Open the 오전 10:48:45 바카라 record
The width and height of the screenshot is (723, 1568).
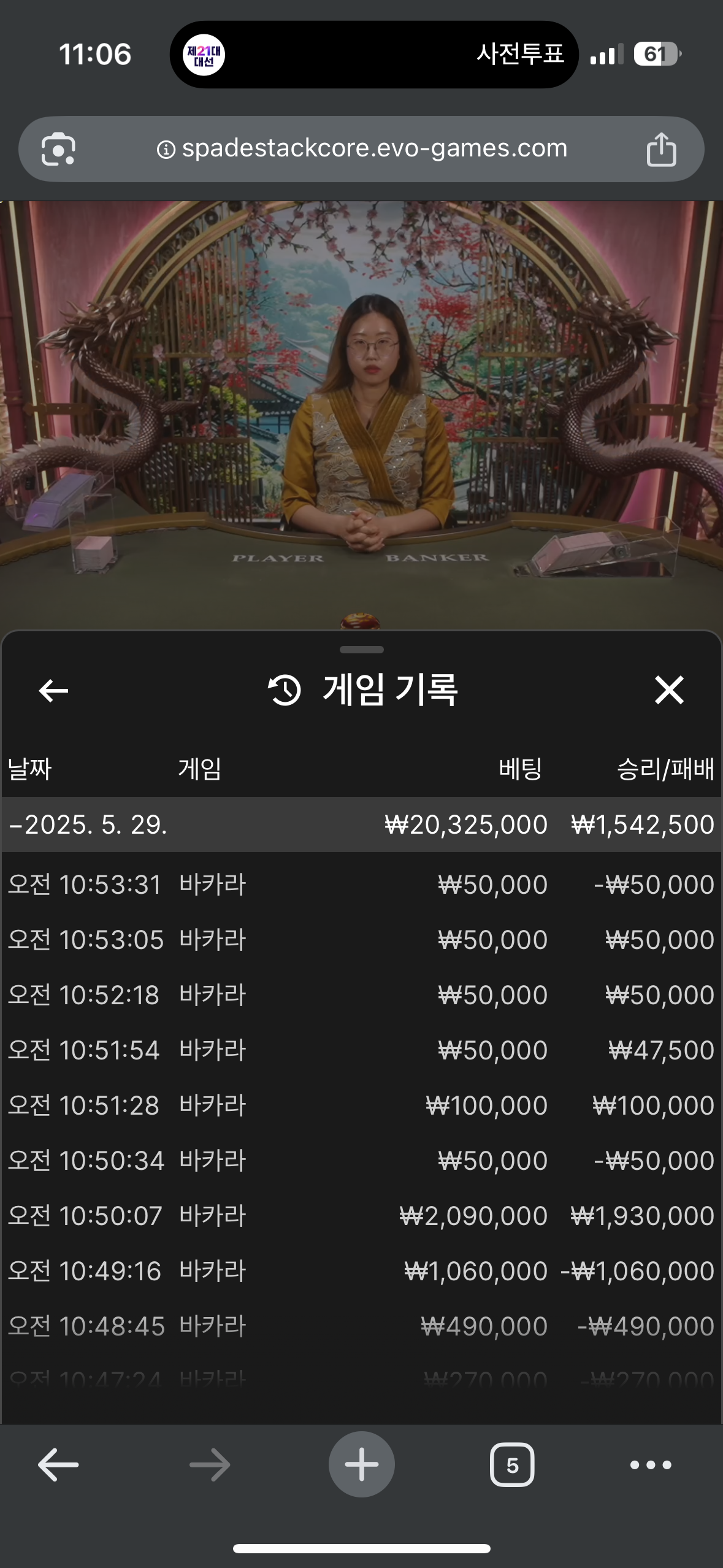click(361, 1326)
